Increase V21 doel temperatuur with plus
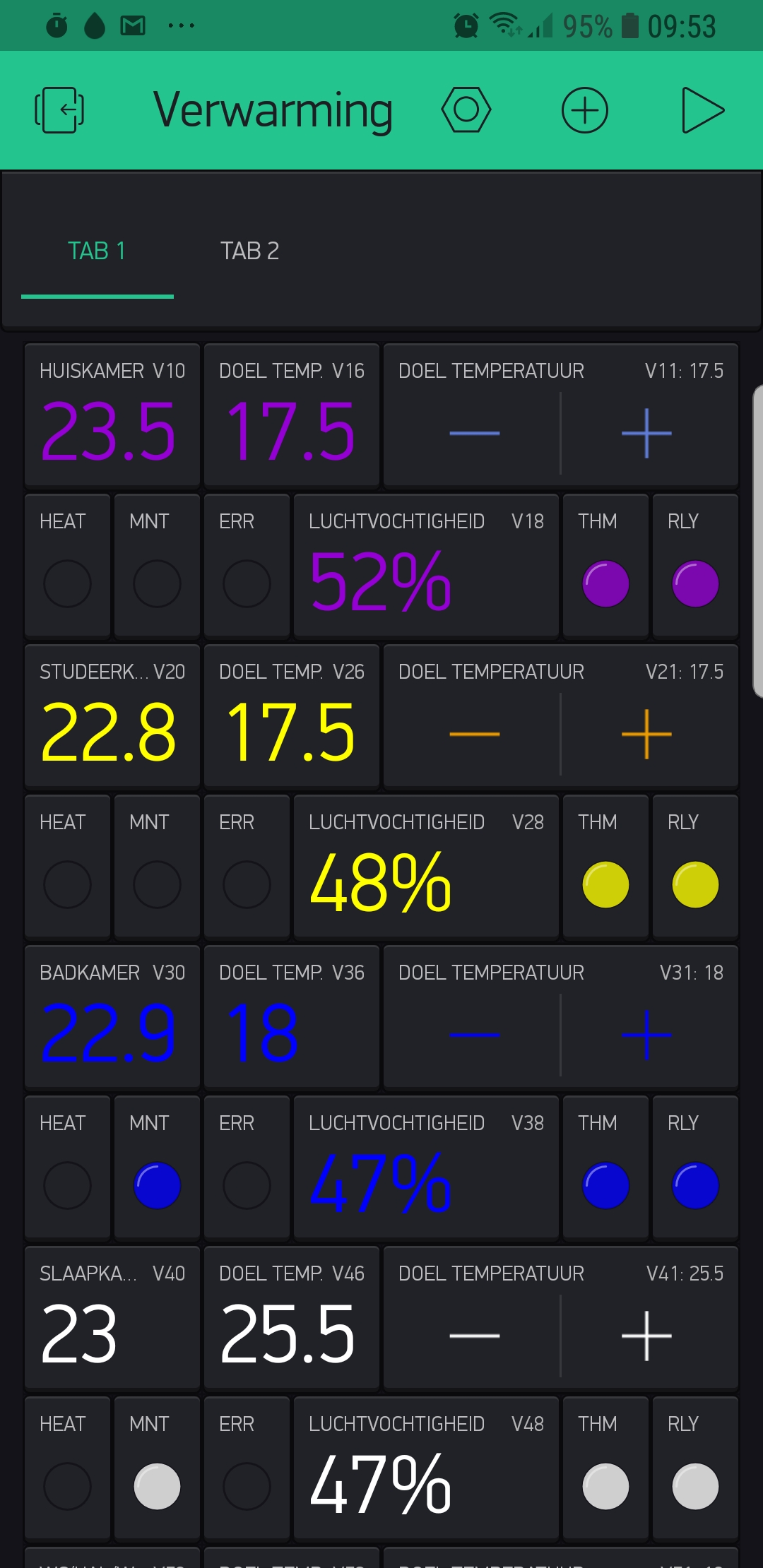The width and height of the screenshot is (763, 1568). coord(646,734)
